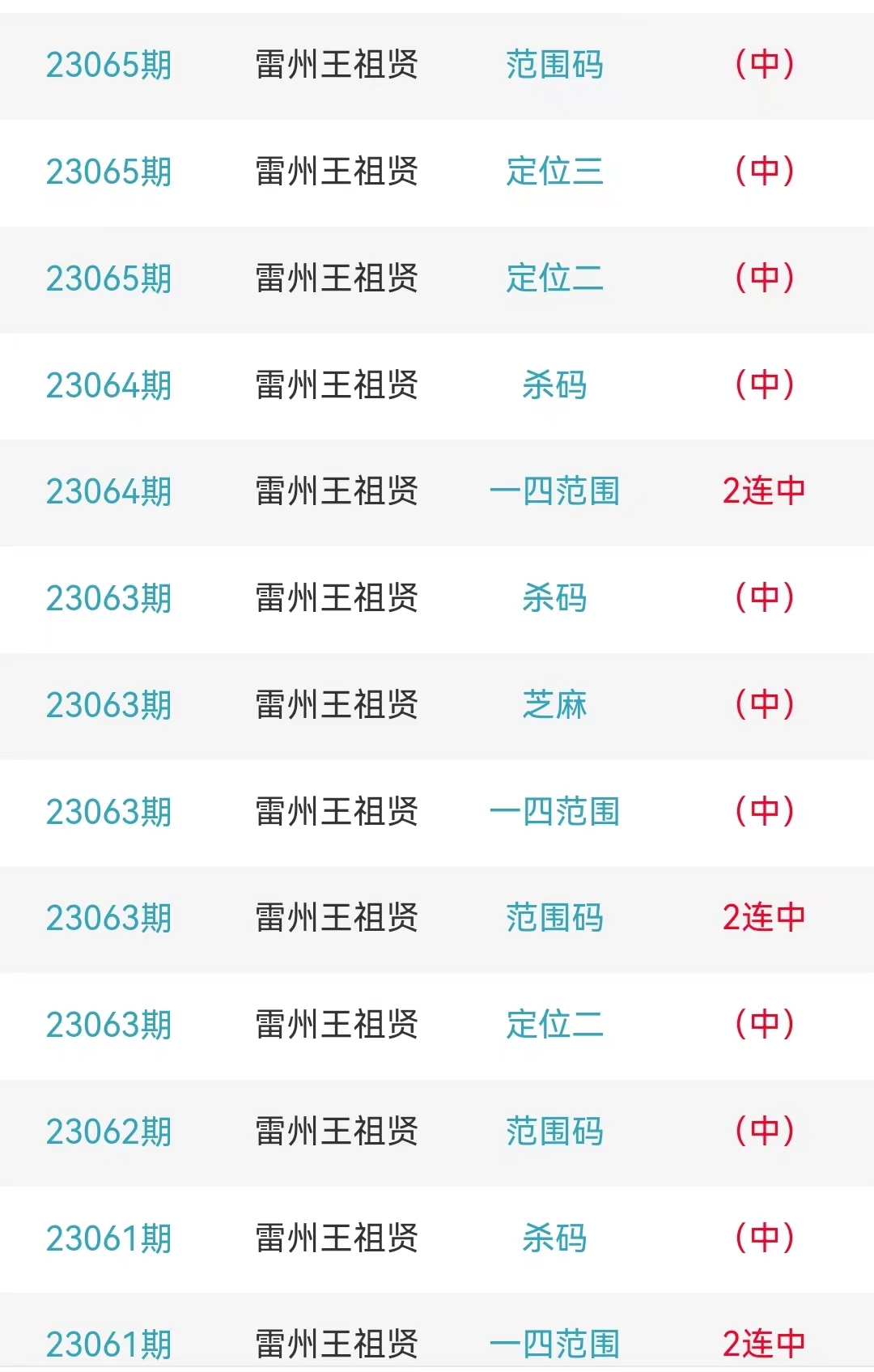
Task: Select 23061期 一四范围 entry
Action: [x=554, y=1344]
